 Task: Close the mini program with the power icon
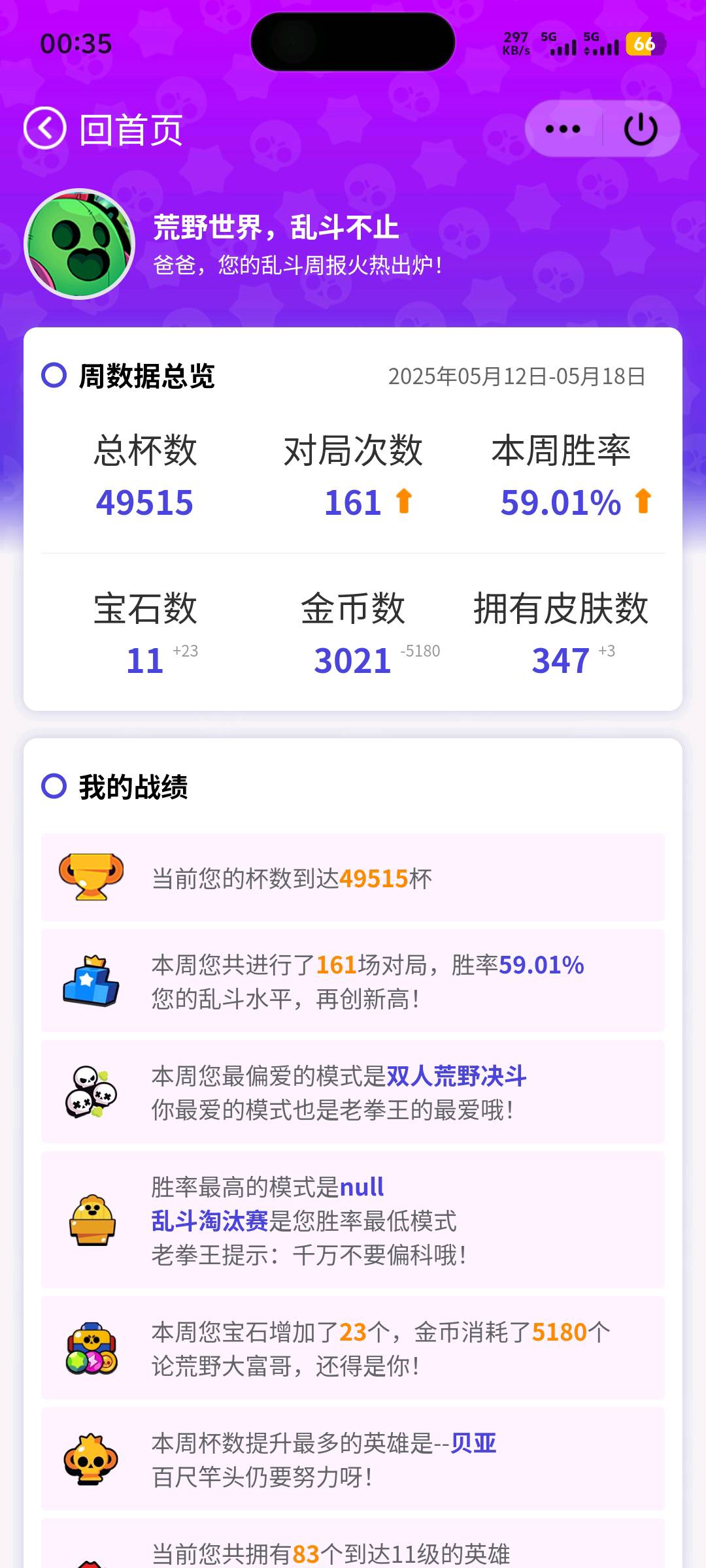(x=641, y=129)
